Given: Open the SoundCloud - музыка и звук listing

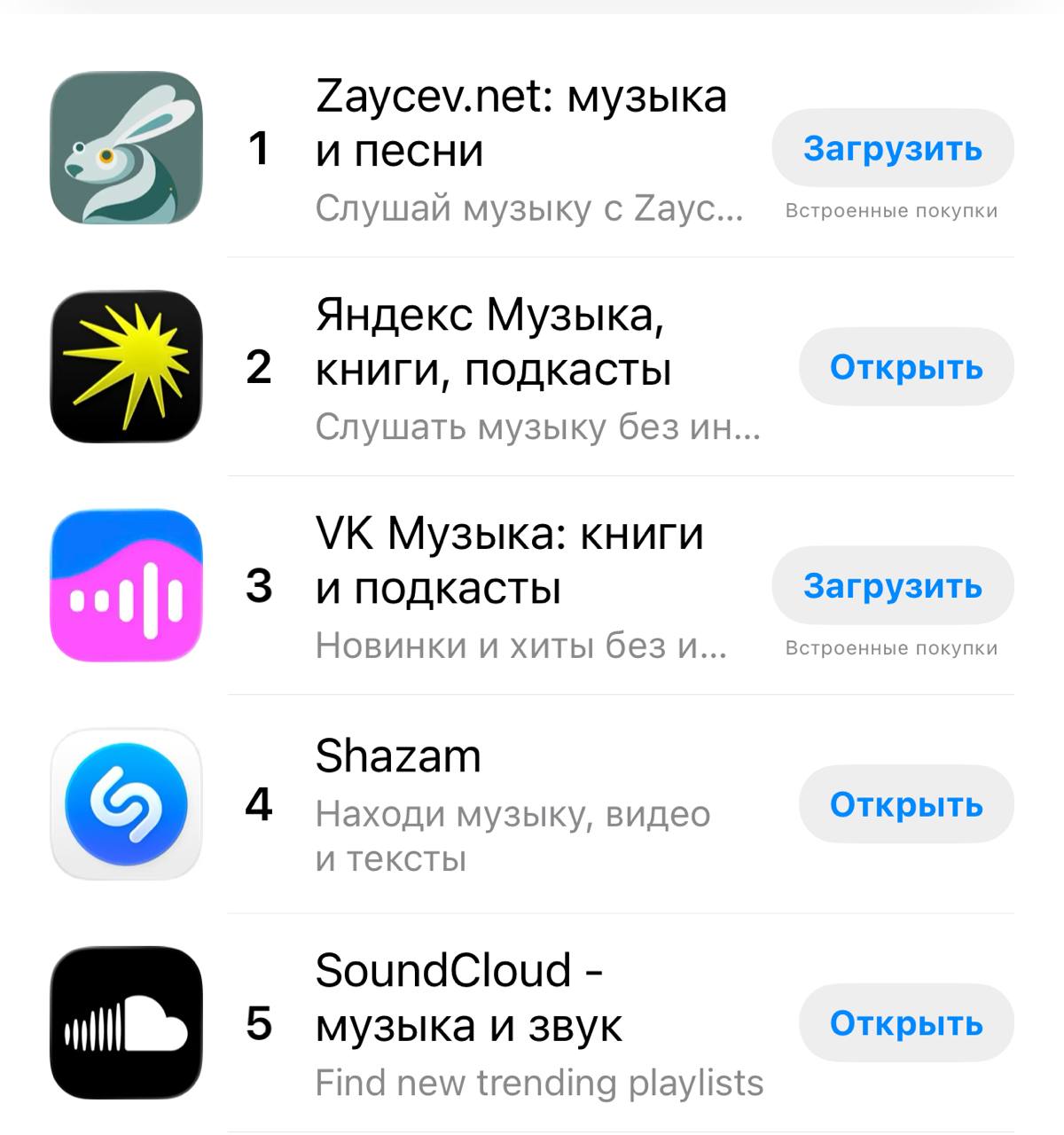Looking at the screenshot, I should pyautogui.click(x=470, y=998).
